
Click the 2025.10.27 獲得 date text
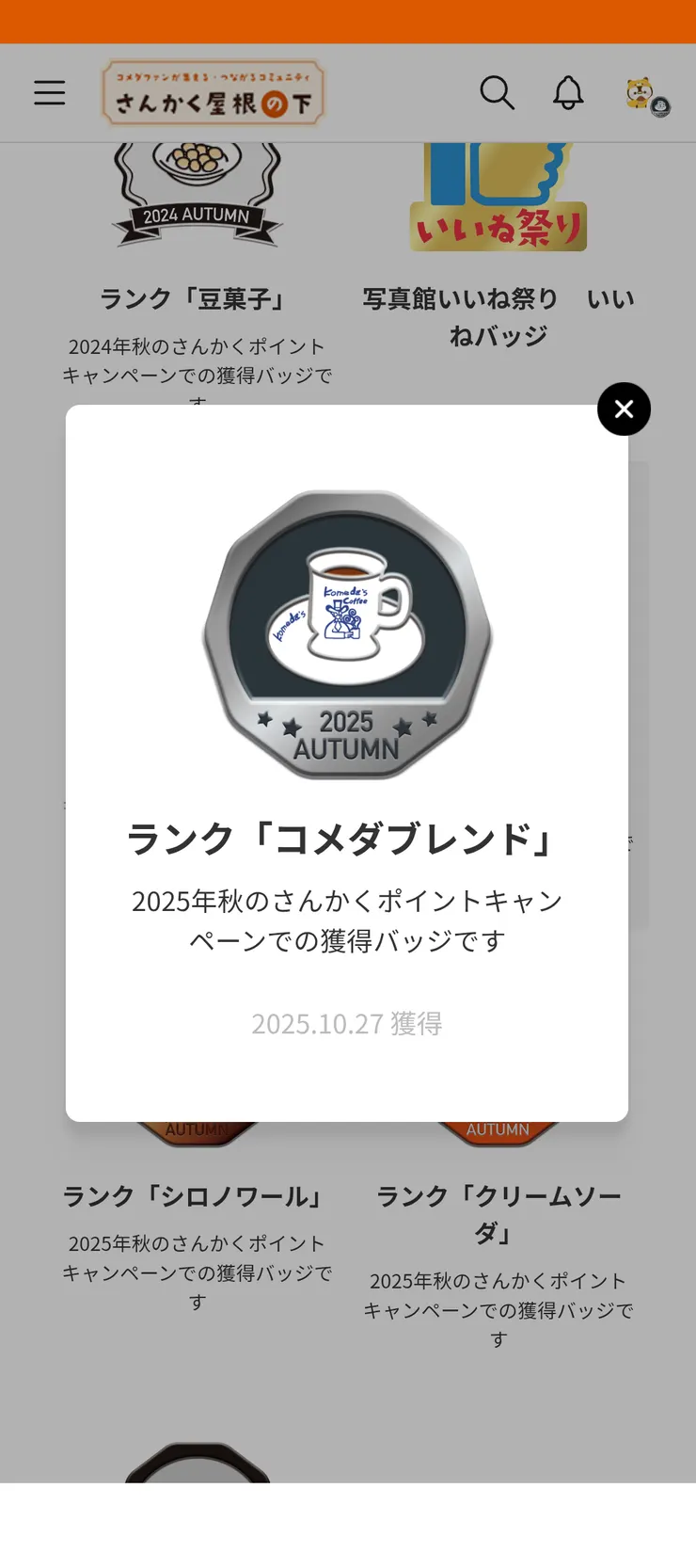coord(346,1023)
